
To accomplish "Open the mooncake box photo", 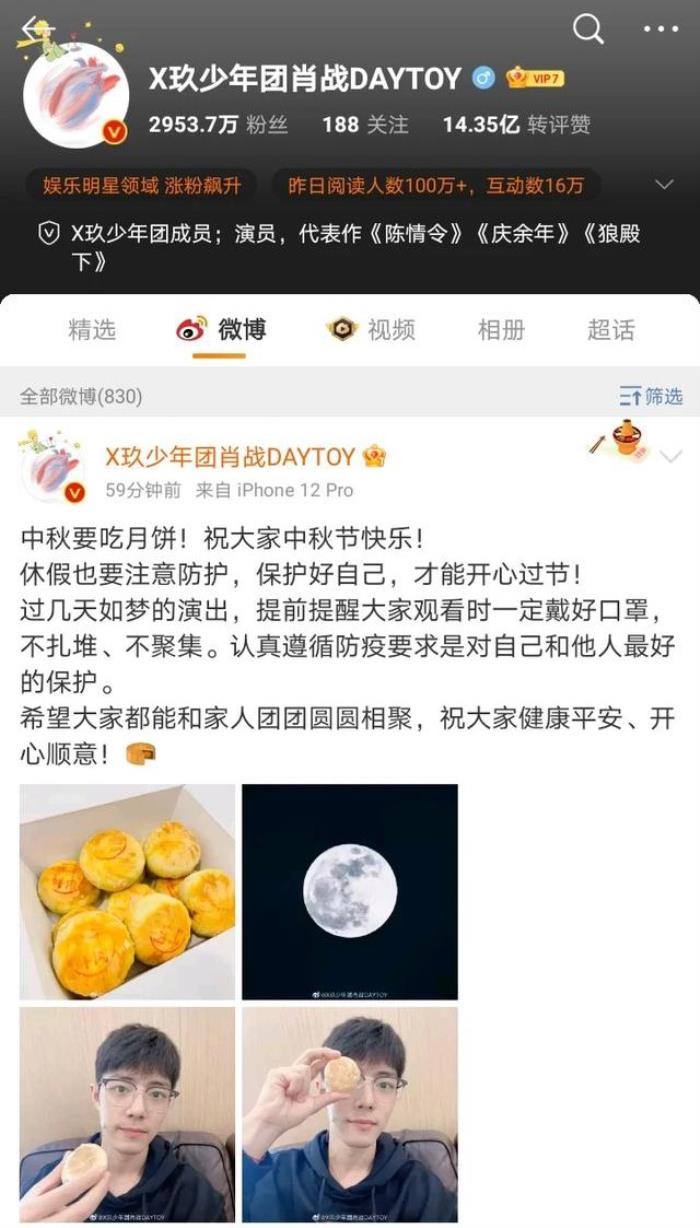I will coord(127,891).
